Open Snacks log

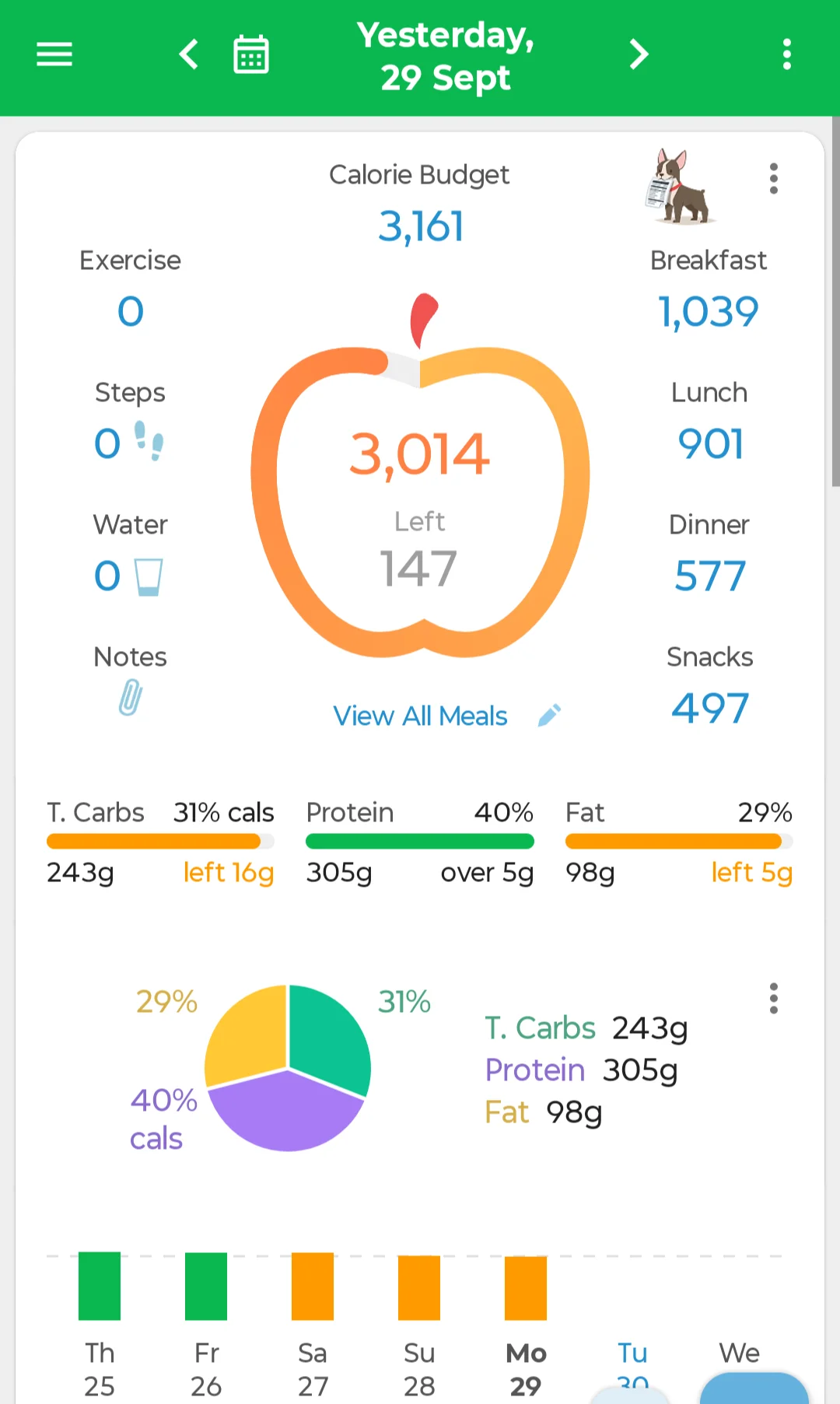(x=710, y=686)
